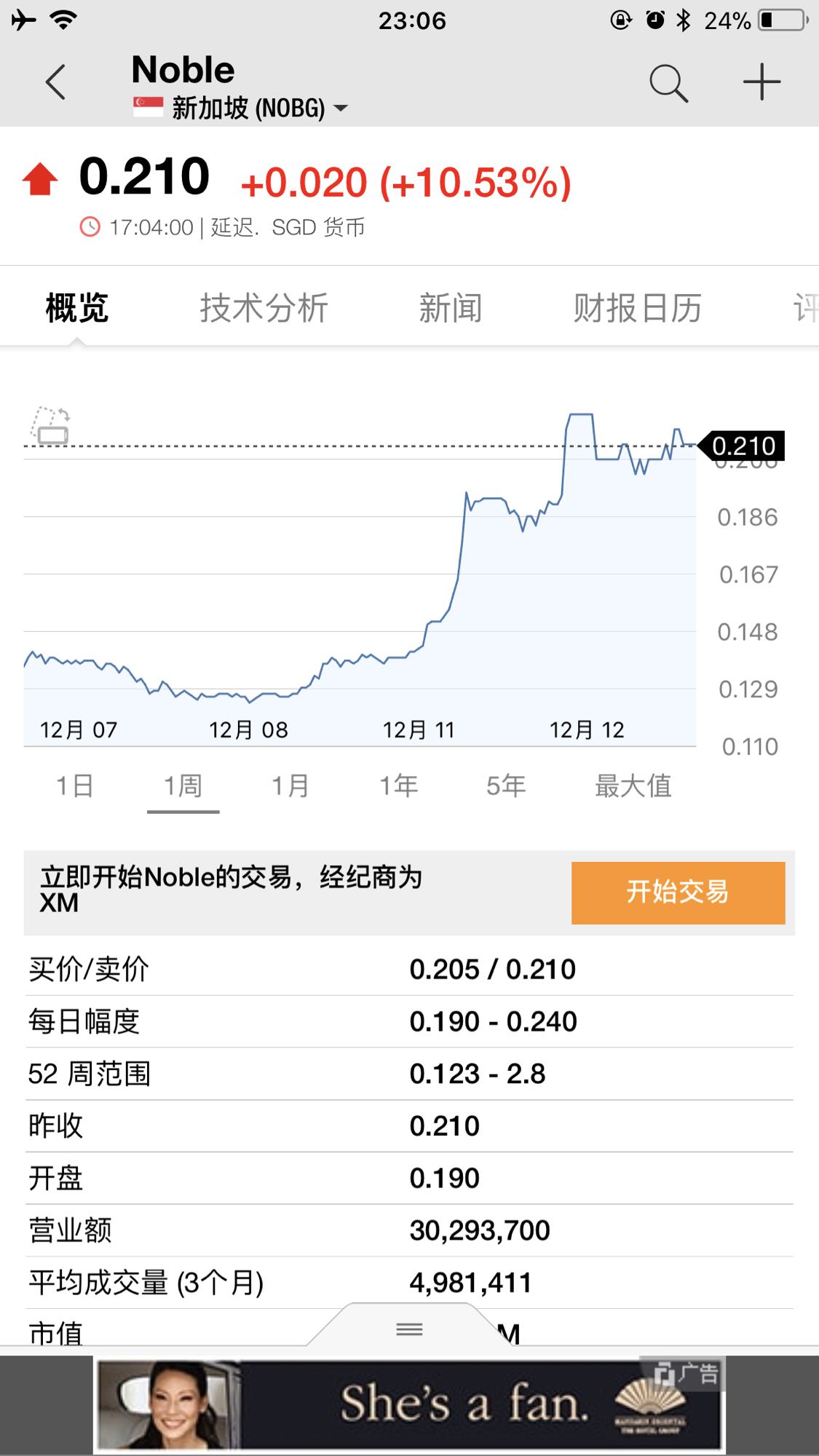Screen dimensions: 819x1456
Task: Open the 新加坡 (NOBG) exchange dropdown
Action: 240,108
